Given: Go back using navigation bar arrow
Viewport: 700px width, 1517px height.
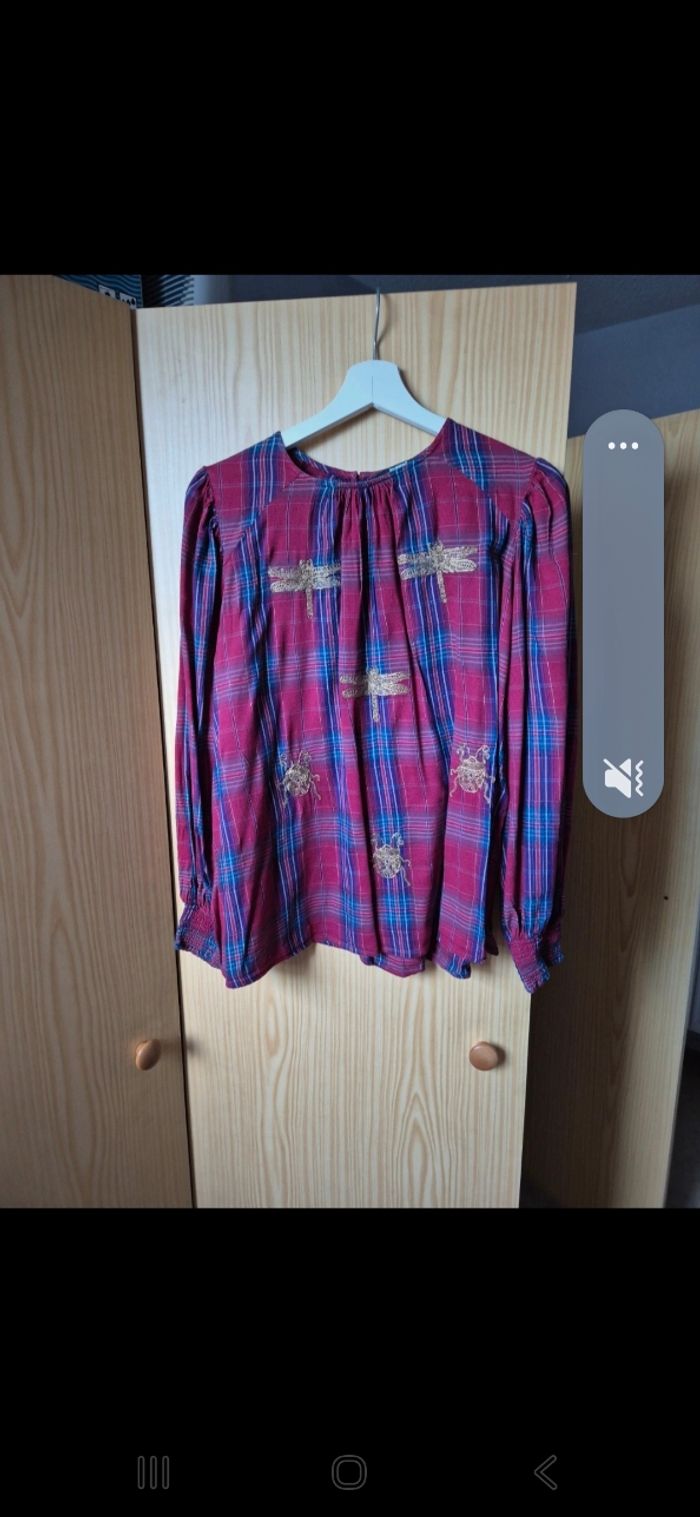Looking at the screenshot, I should (x=546, y=1472).
